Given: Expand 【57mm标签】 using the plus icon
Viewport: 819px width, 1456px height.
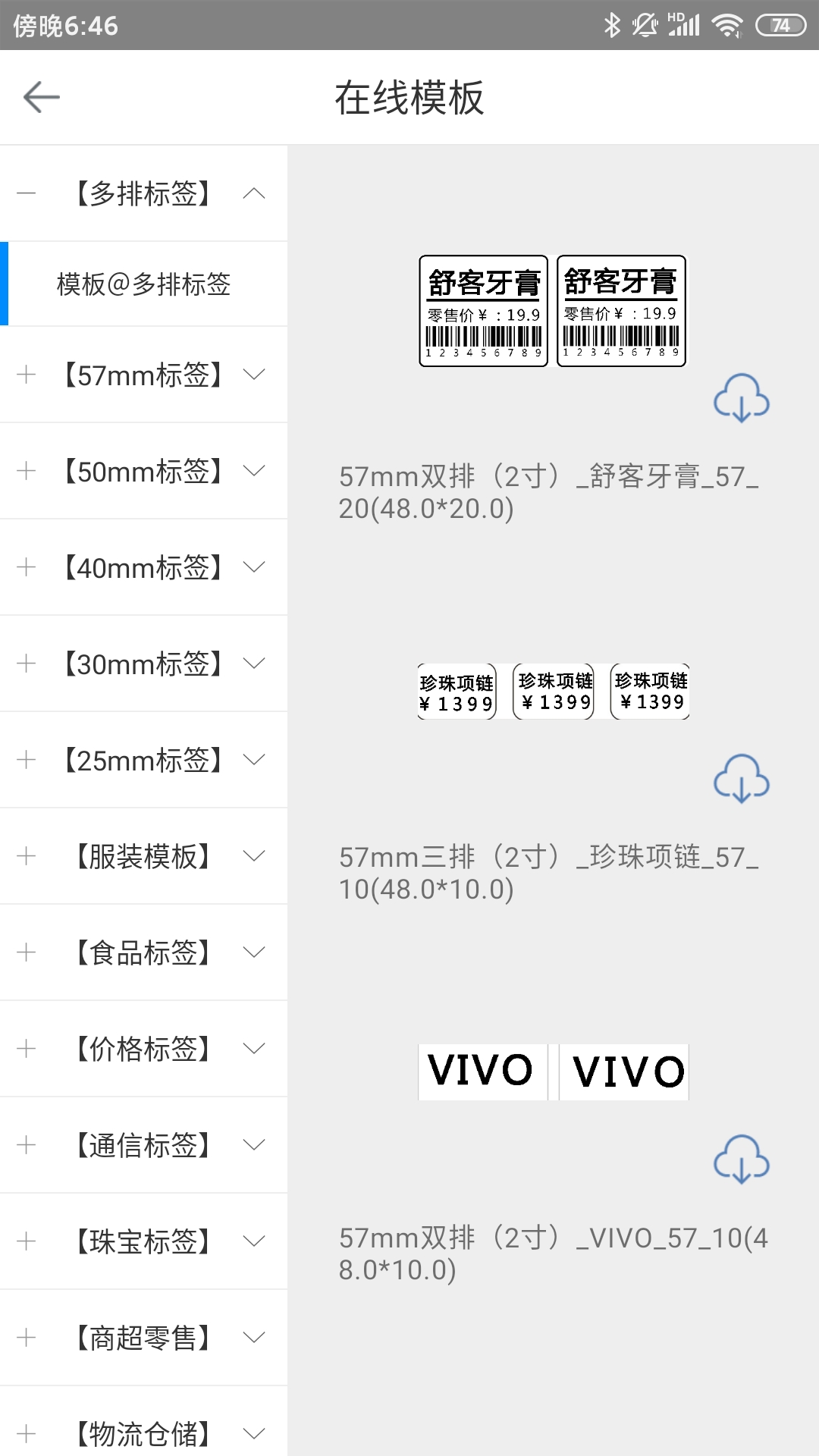Looking at the screenshot, I should pos(27,375).
